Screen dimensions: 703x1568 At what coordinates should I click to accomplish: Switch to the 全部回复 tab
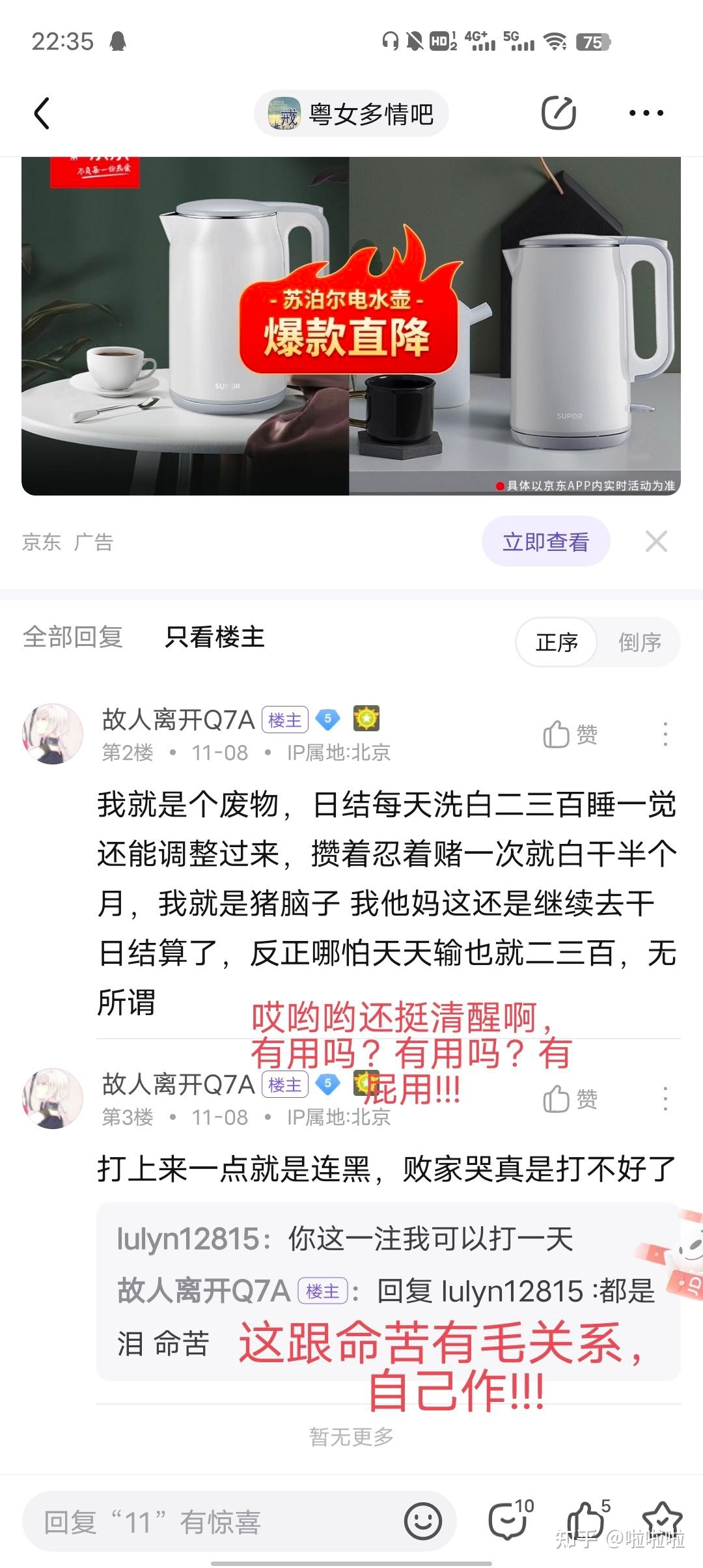(x=73, y=637)
